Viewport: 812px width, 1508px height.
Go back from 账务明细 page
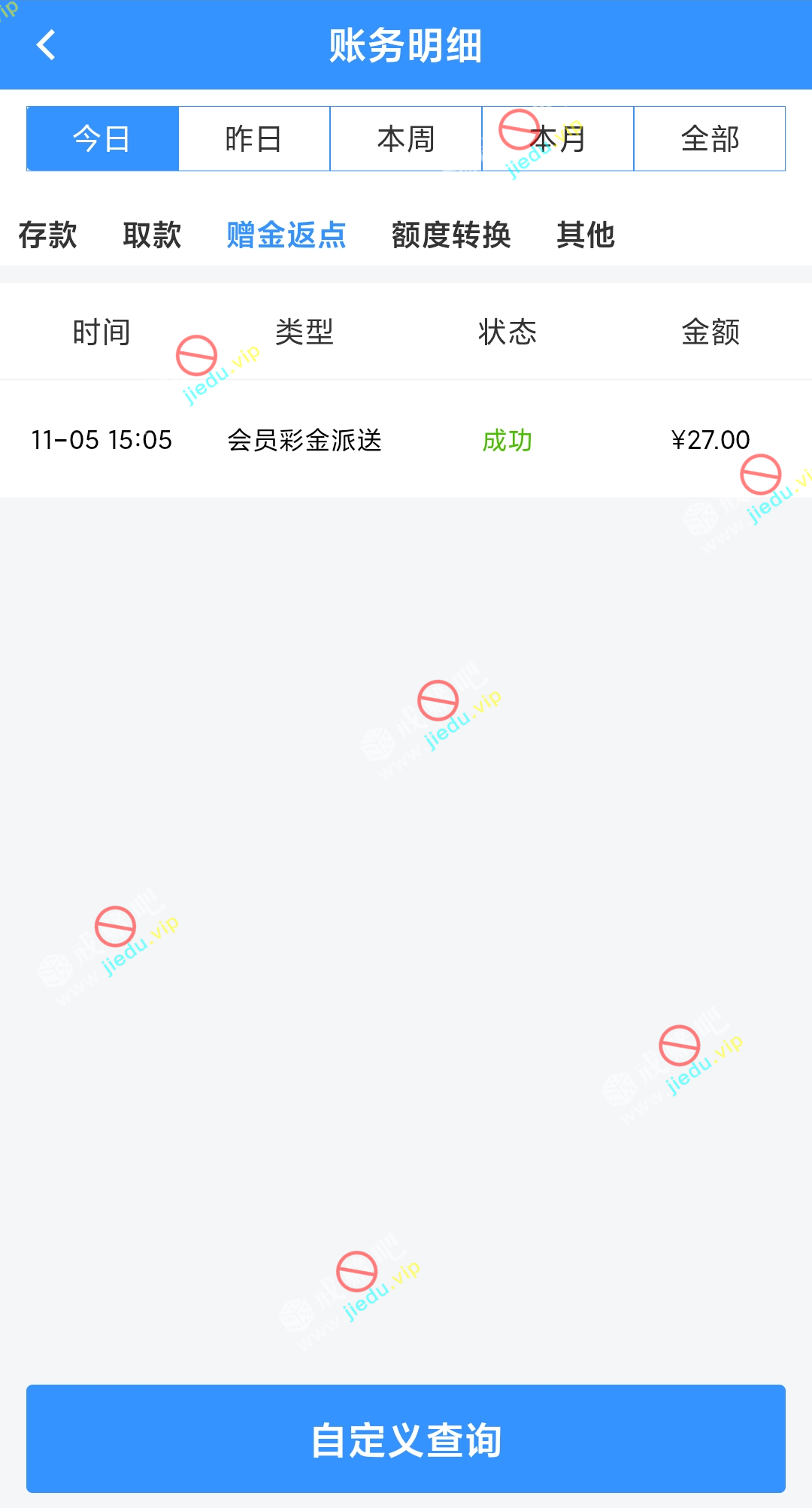pyautogui.click(x=47, y=45)
